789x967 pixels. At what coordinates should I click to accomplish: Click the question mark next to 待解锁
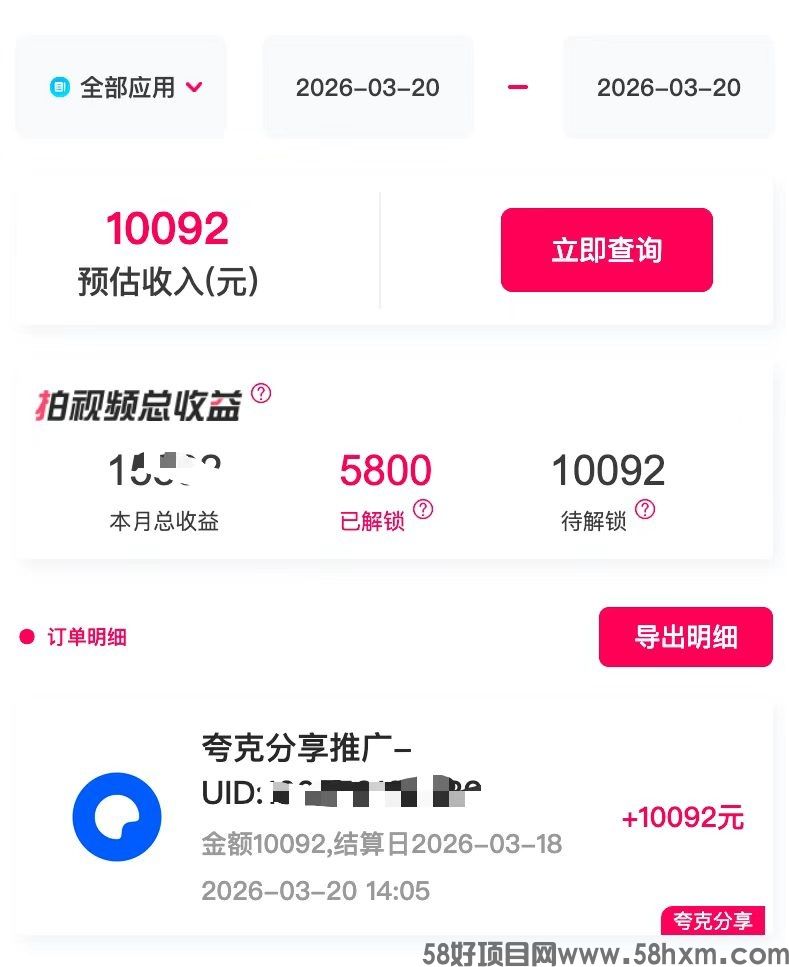pos(646,510)
